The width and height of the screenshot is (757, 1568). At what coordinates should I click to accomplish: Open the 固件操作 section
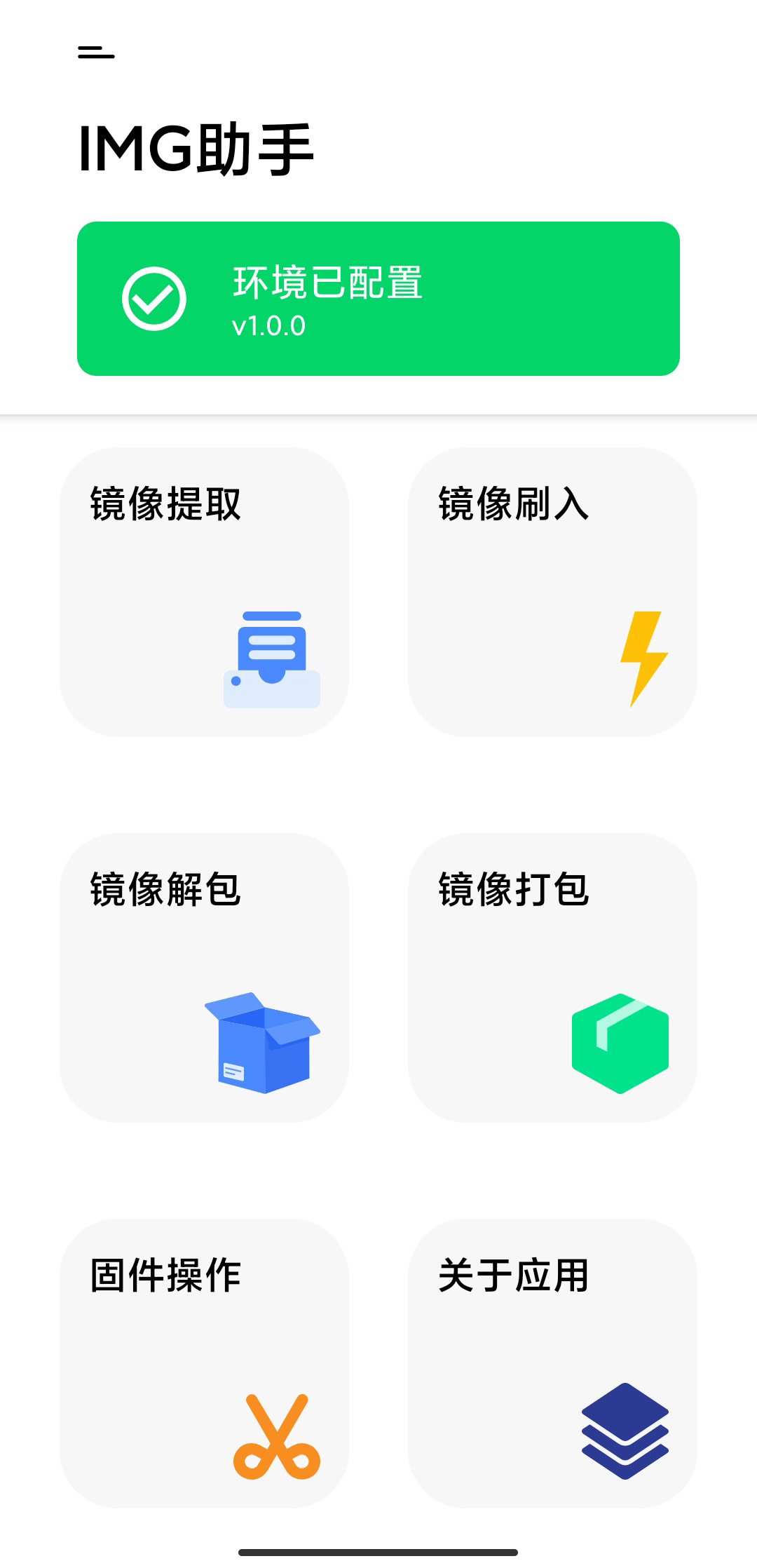[x=206, y=1367]
